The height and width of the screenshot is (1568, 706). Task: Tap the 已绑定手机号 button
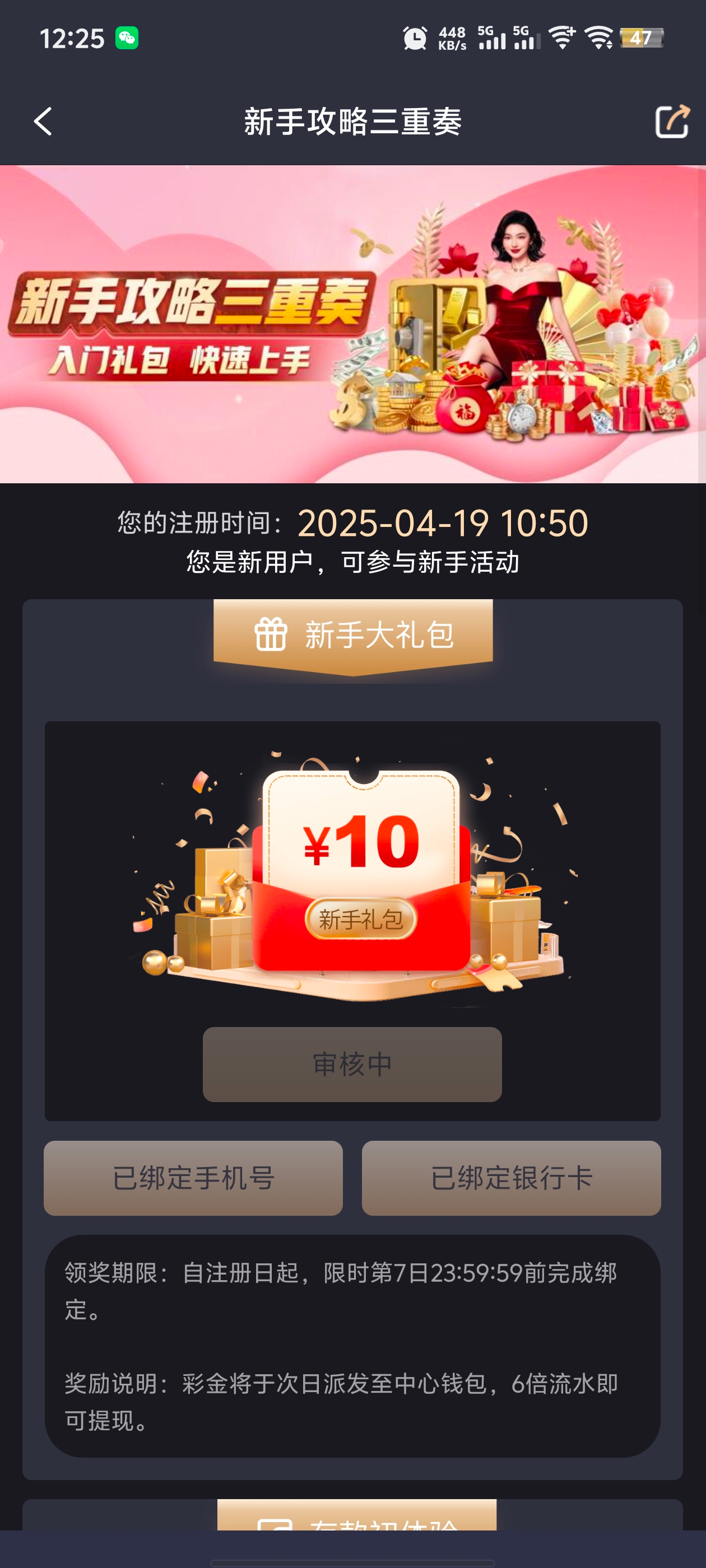193,1177
